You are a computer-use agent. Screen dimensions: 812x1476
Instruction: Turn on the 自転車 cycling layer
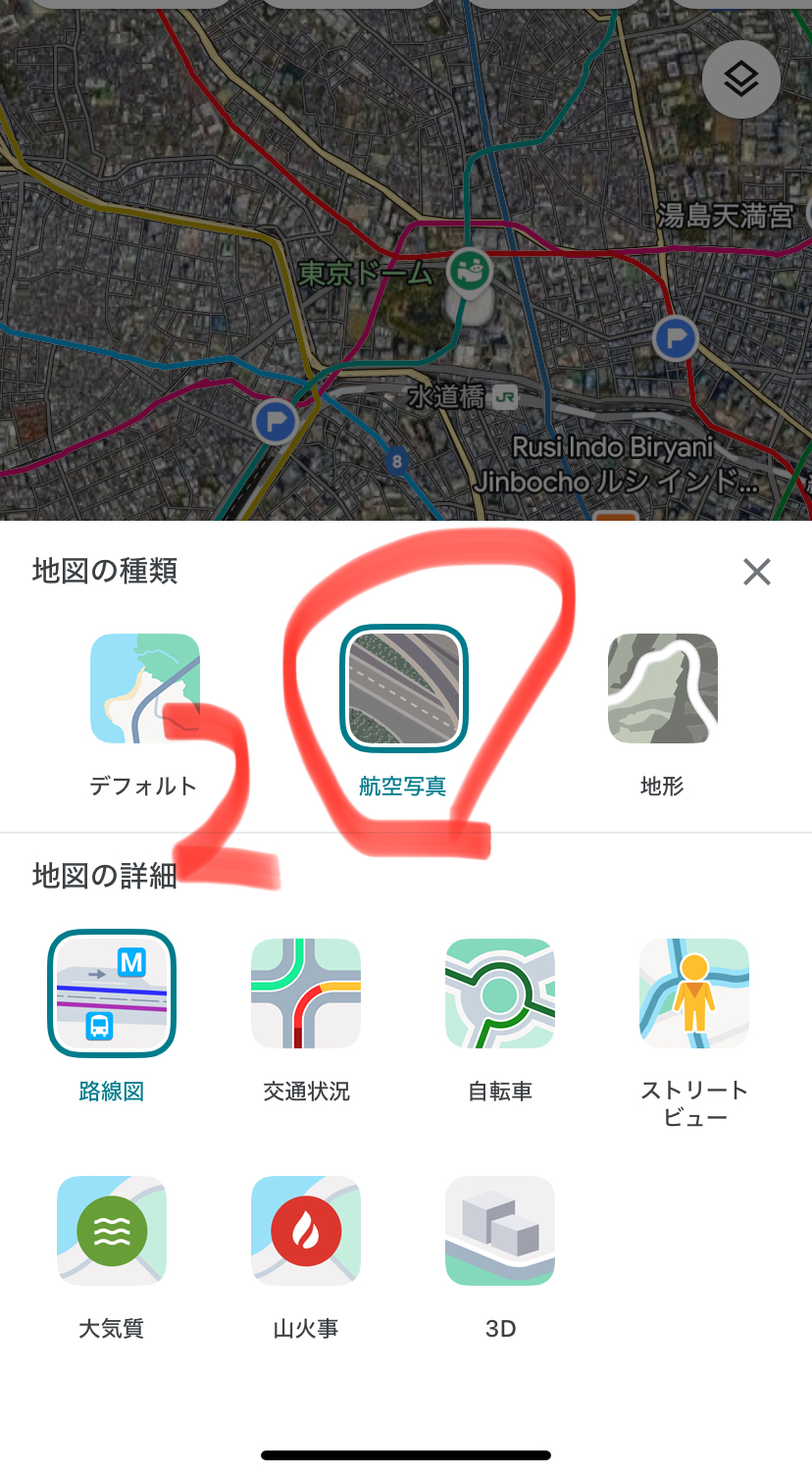500,993
